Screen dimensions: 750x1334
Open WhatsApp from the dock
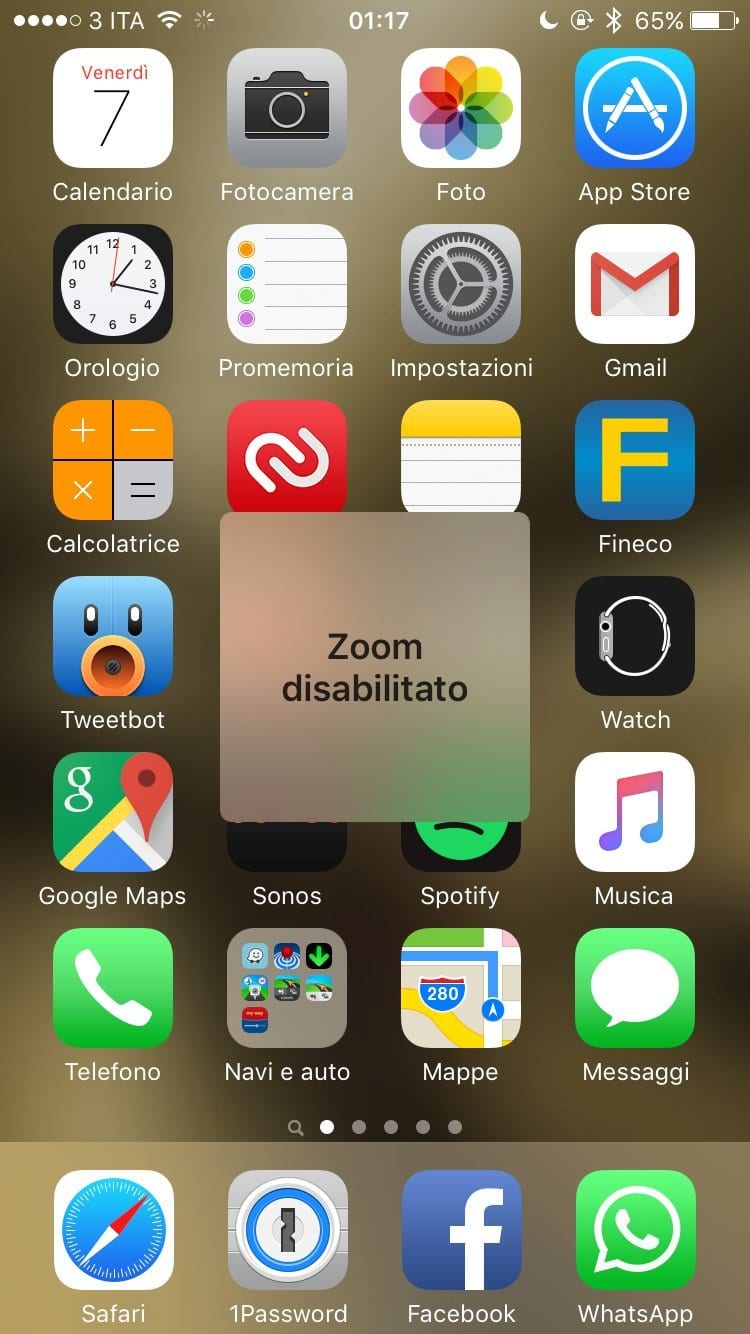click(636, 1230)
